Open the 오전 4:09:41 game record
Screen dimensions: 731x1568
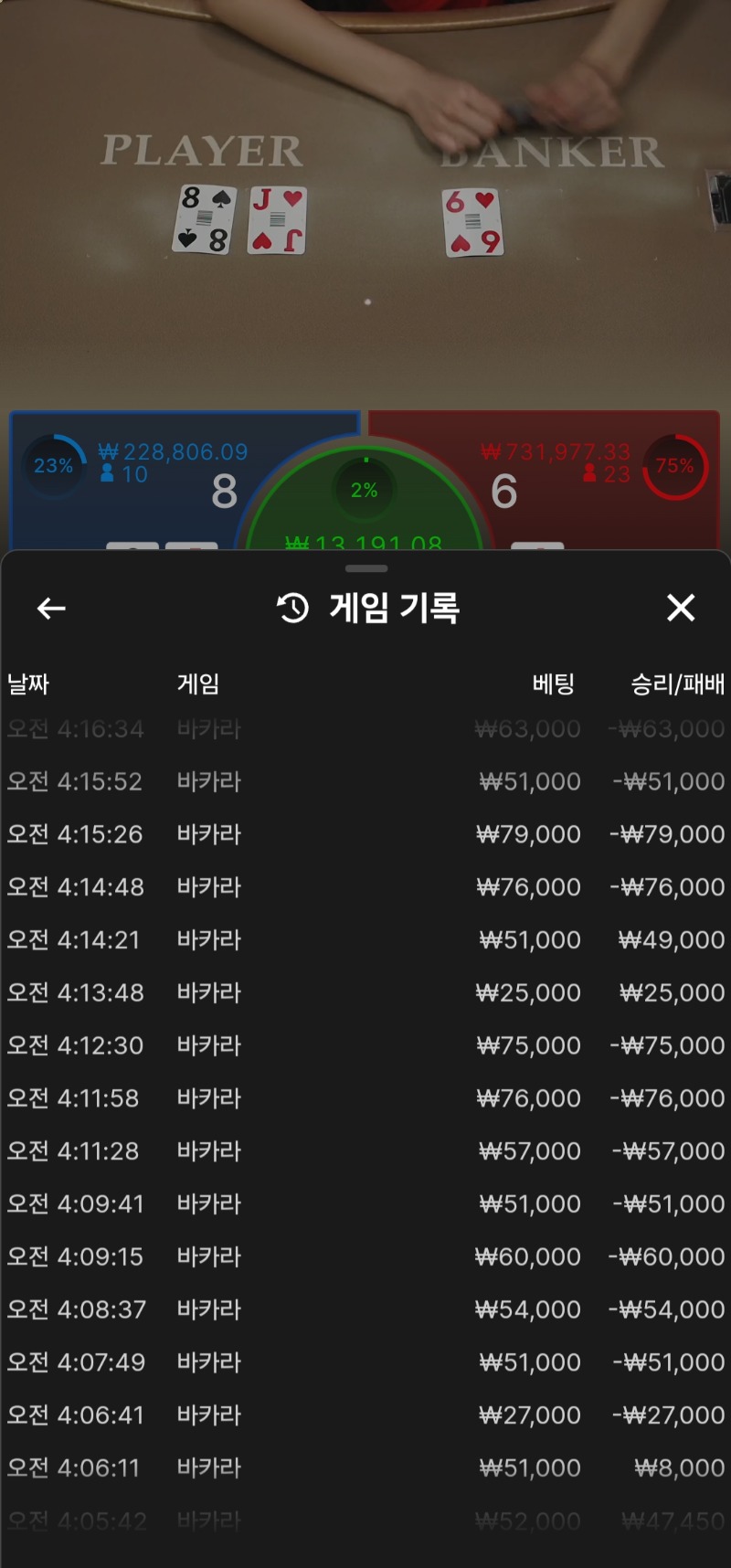click(x=365, y=1204)
